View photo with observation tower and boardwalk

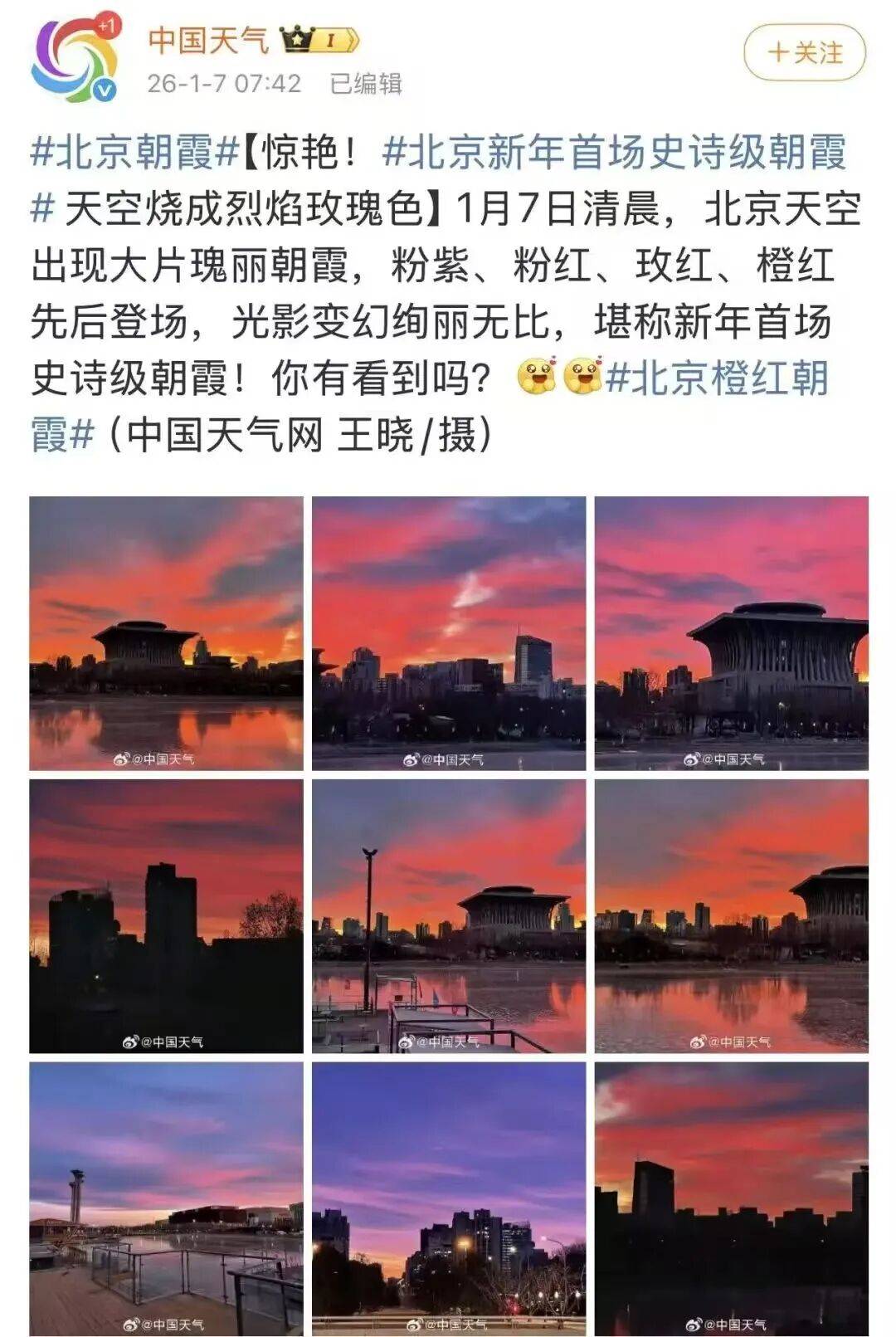(166, 1198)
